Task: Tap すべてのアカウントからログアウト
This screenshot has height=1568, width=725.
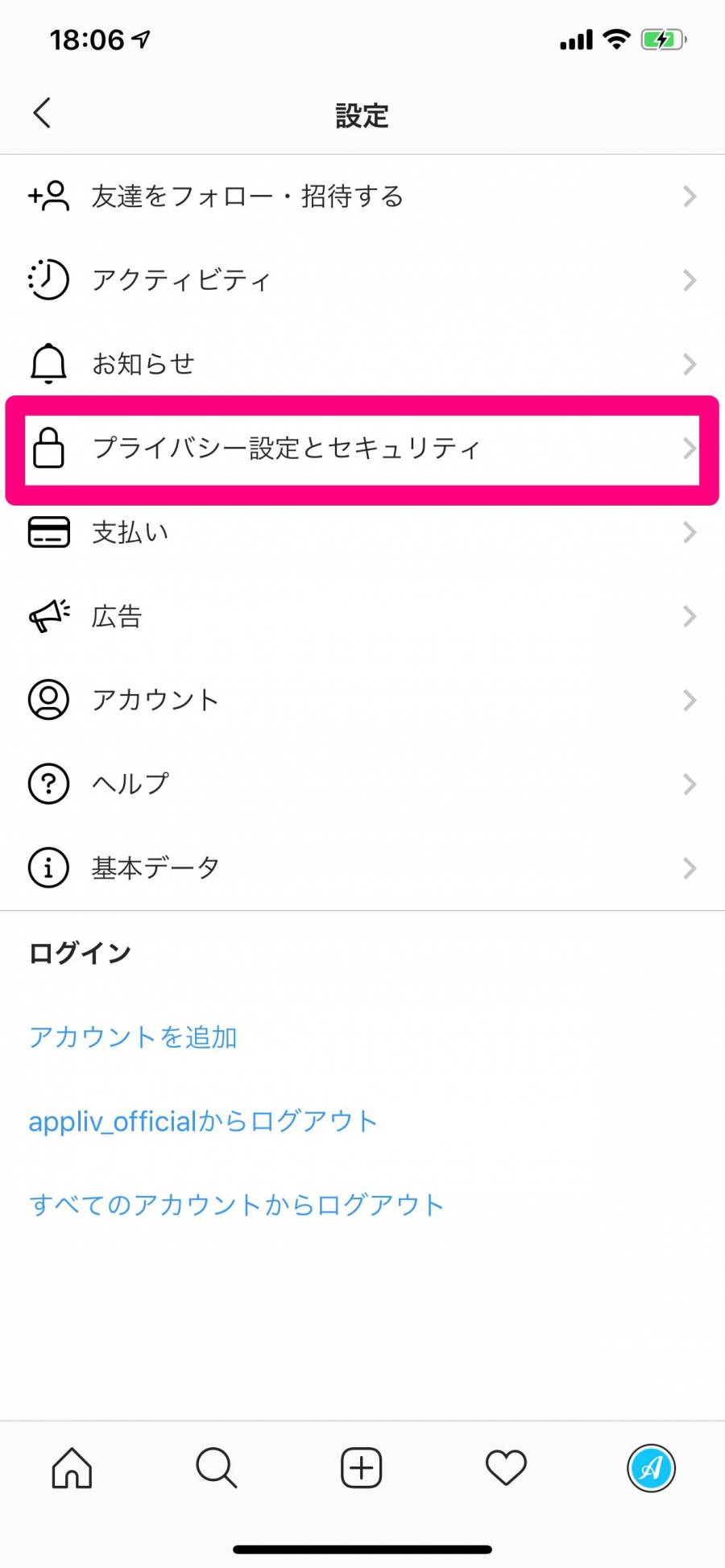Action: [x=236, y=1206]
